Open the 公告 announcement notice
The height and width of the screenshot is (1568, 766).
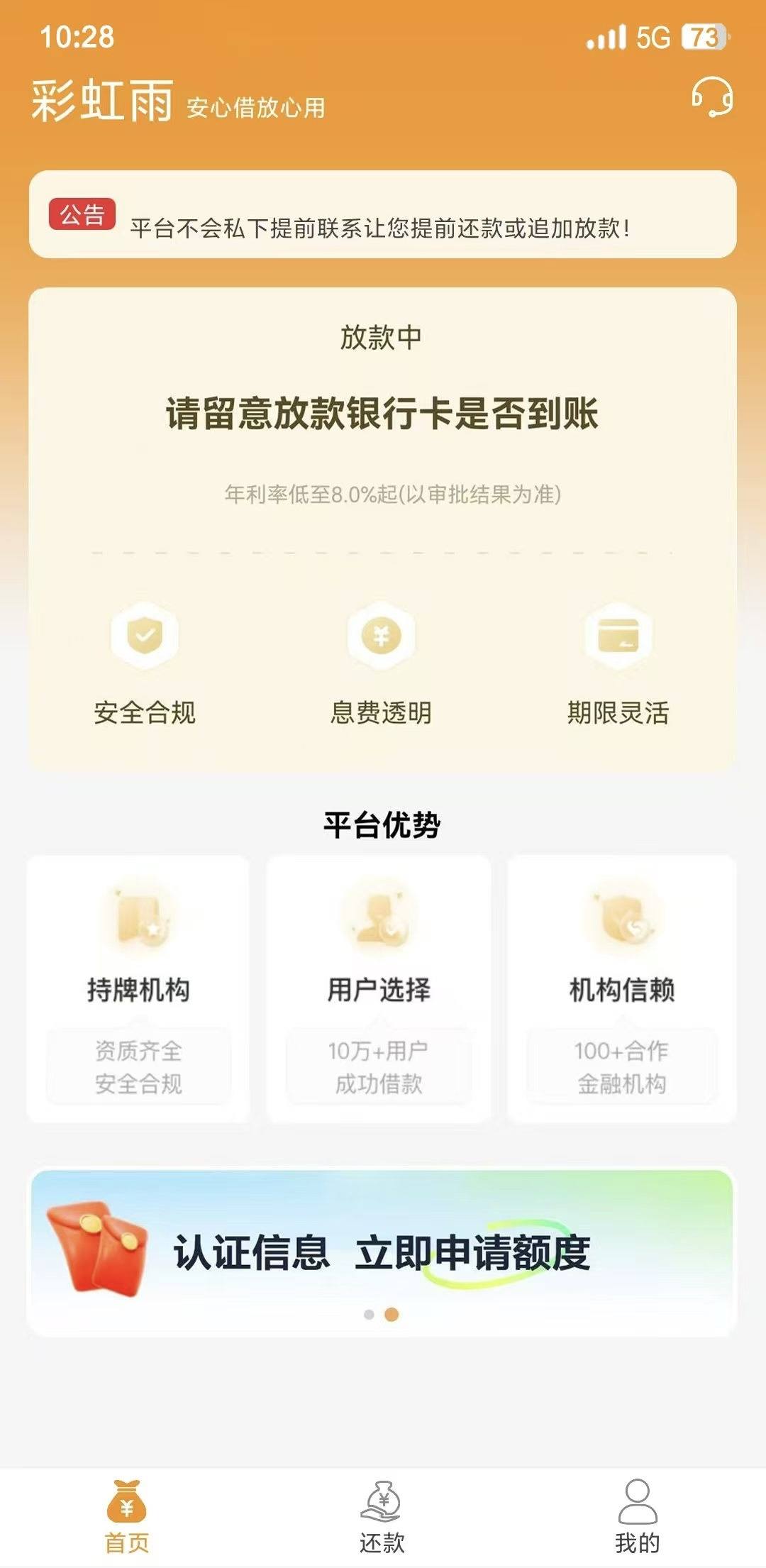coord(382,215)
